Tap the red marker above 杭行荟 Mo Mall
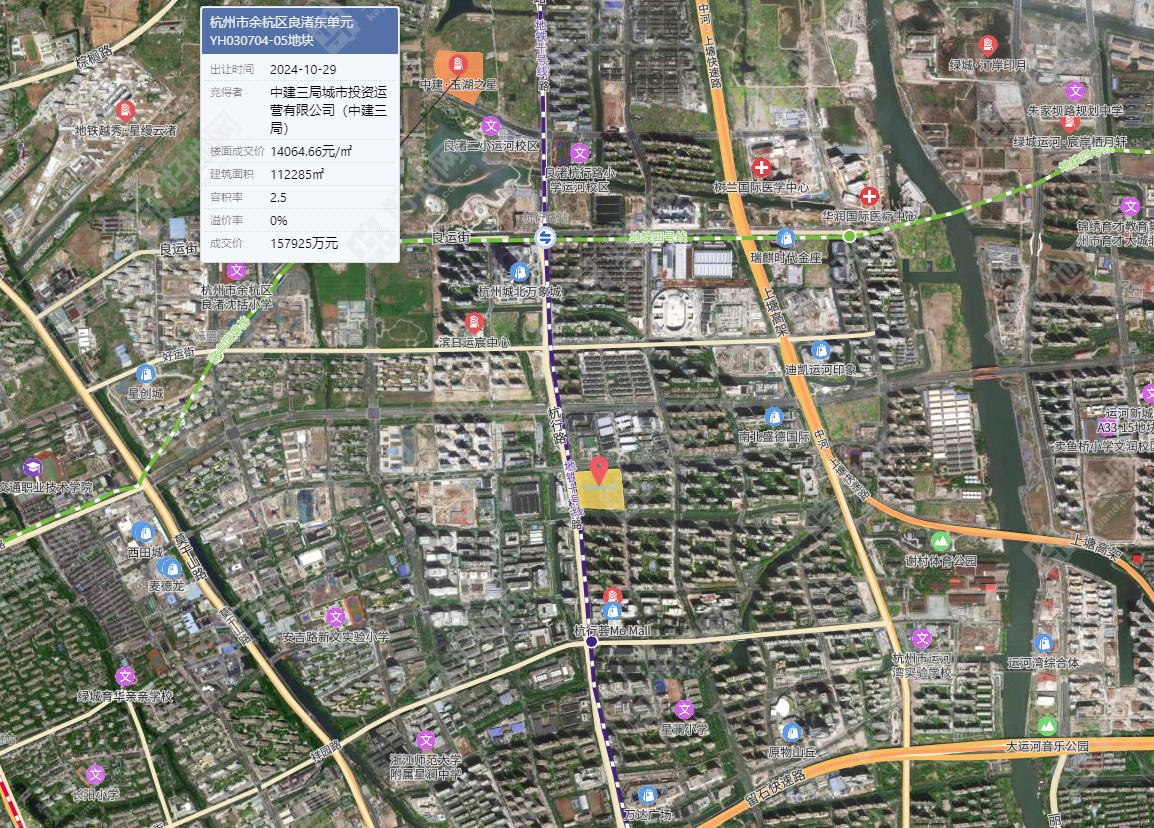This screenshot has width=1154, height=828. (x=614, y=595)
